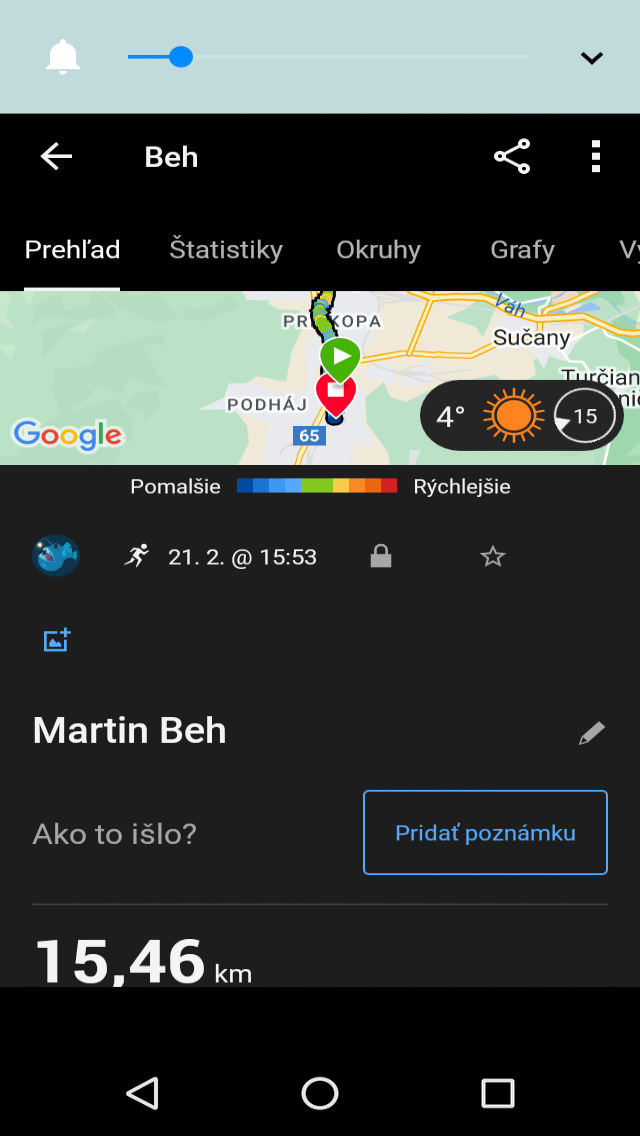Image resolution: width=640 pixels, height=1136 pixels.
Task: Go back using the app bar arrow
Action: point(56,156)
